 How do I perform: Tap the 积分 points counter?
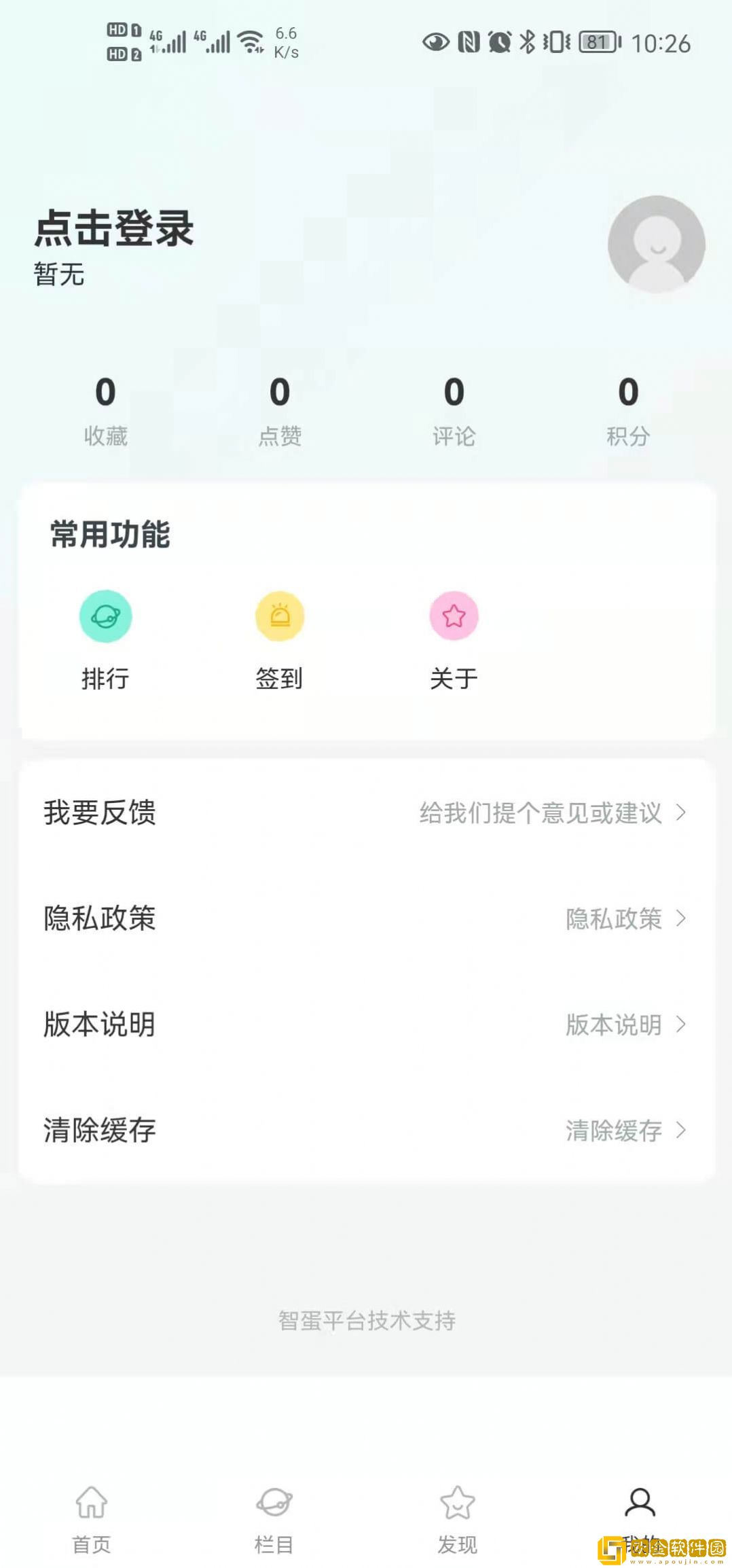[x=626, y=408]
